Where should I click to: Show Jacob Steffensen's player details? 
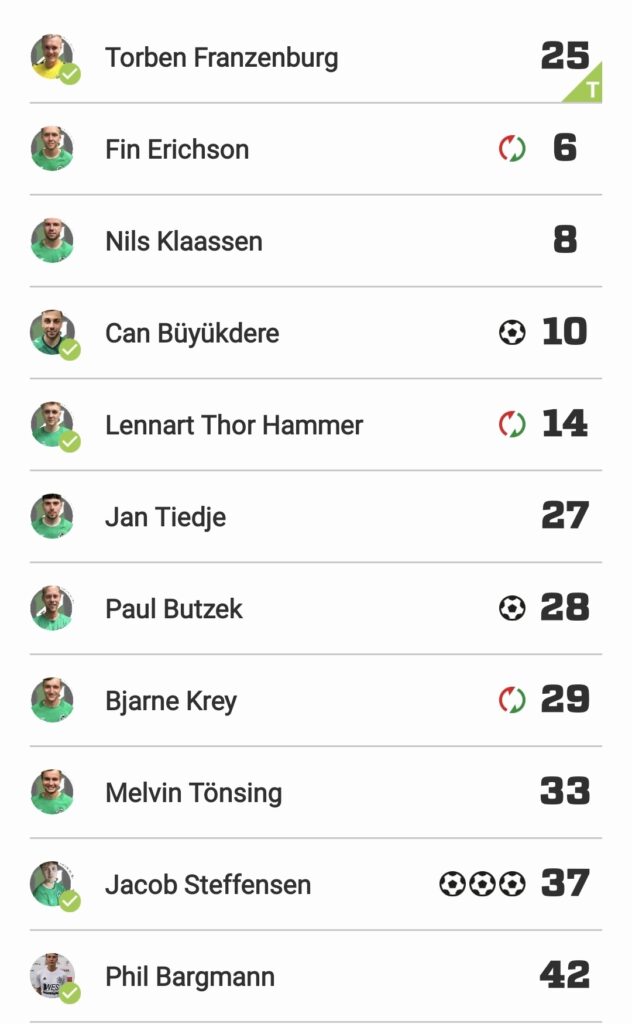pos(208,886)
